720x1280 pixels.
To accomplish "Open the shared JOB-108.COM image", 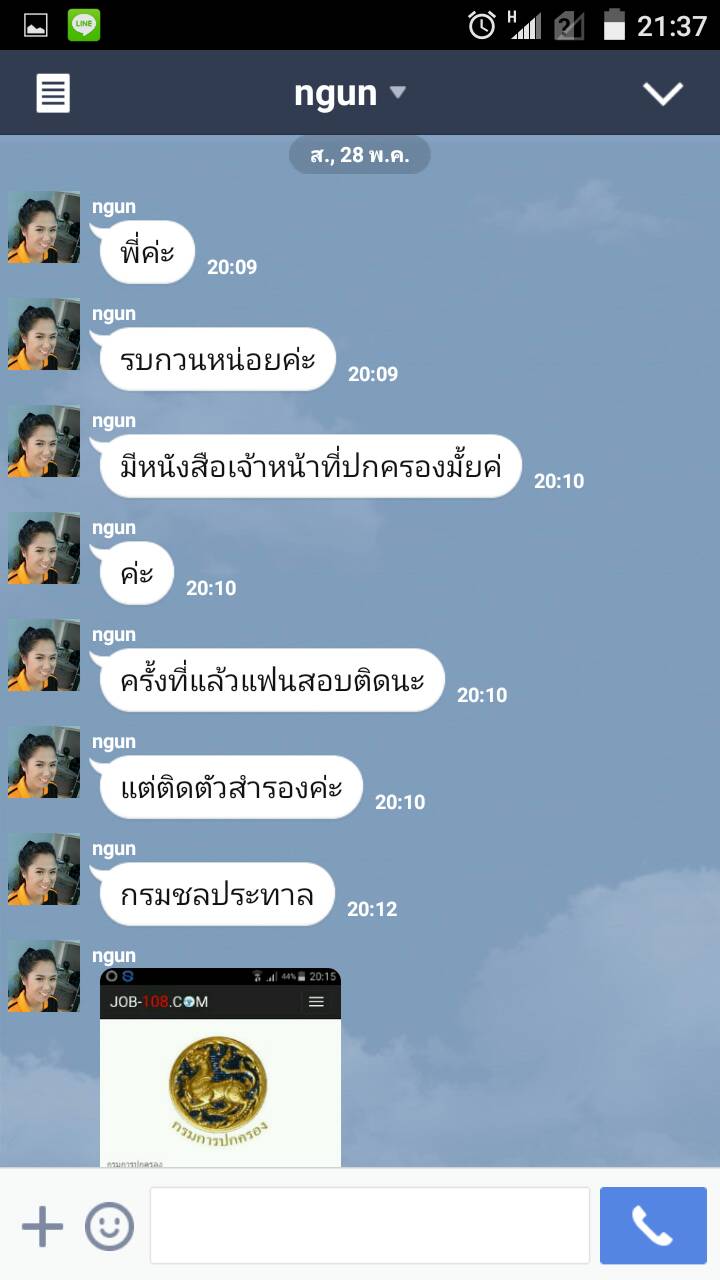I will [x=220, y=1067].
